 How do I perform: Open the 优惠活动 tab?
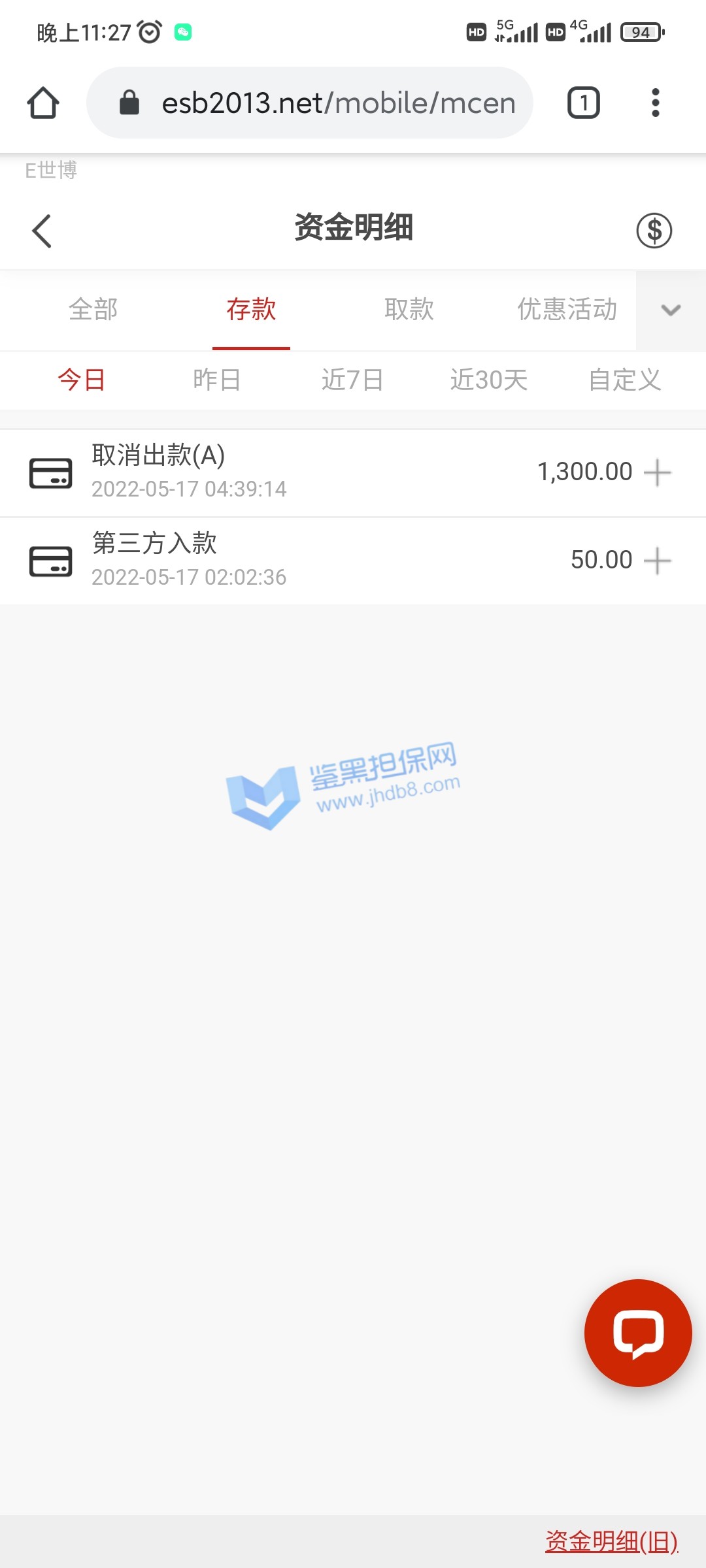(567, 310)
